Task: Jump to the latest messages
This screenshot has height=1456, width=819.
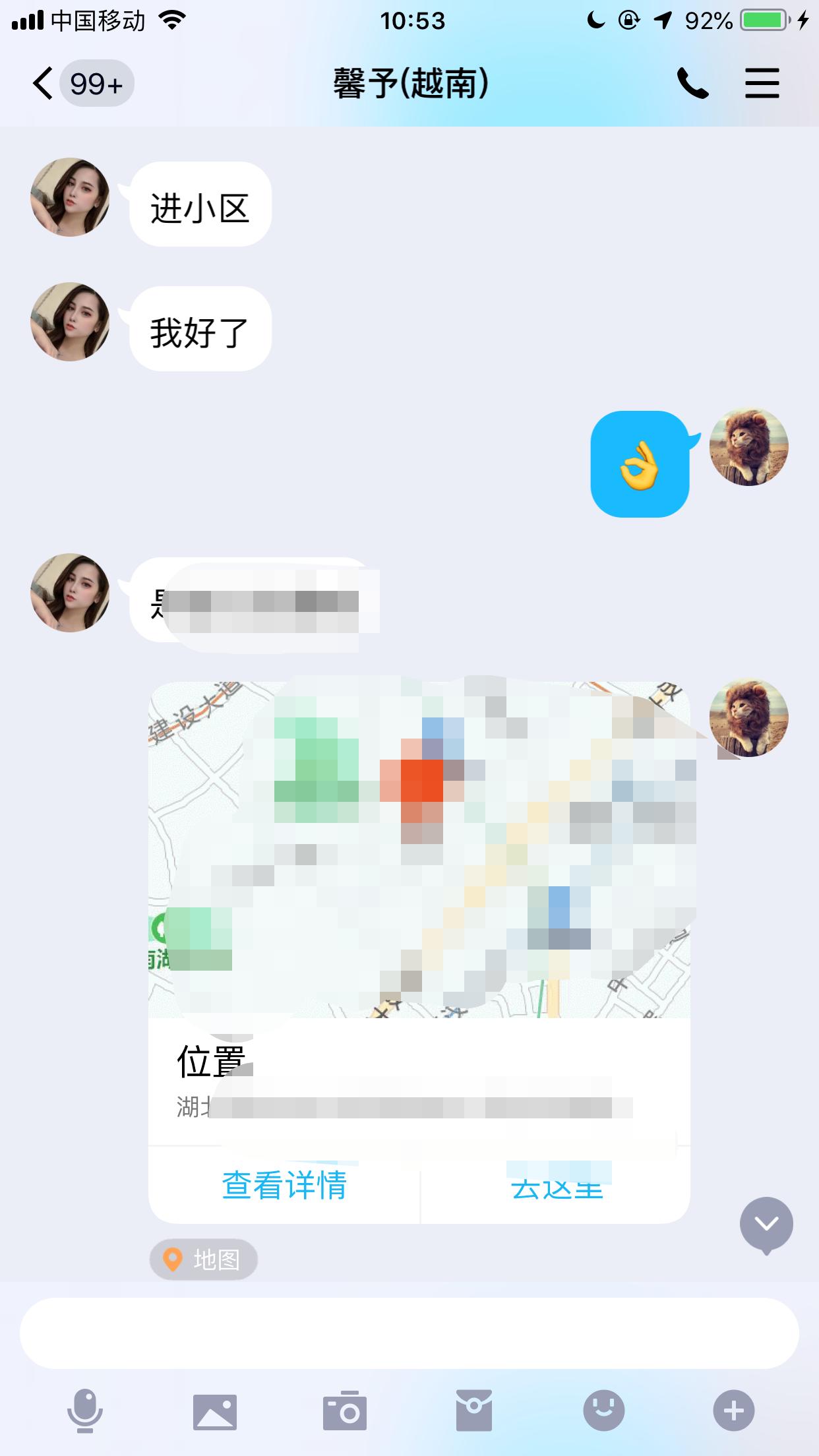Action: [x=766, y=1225]
